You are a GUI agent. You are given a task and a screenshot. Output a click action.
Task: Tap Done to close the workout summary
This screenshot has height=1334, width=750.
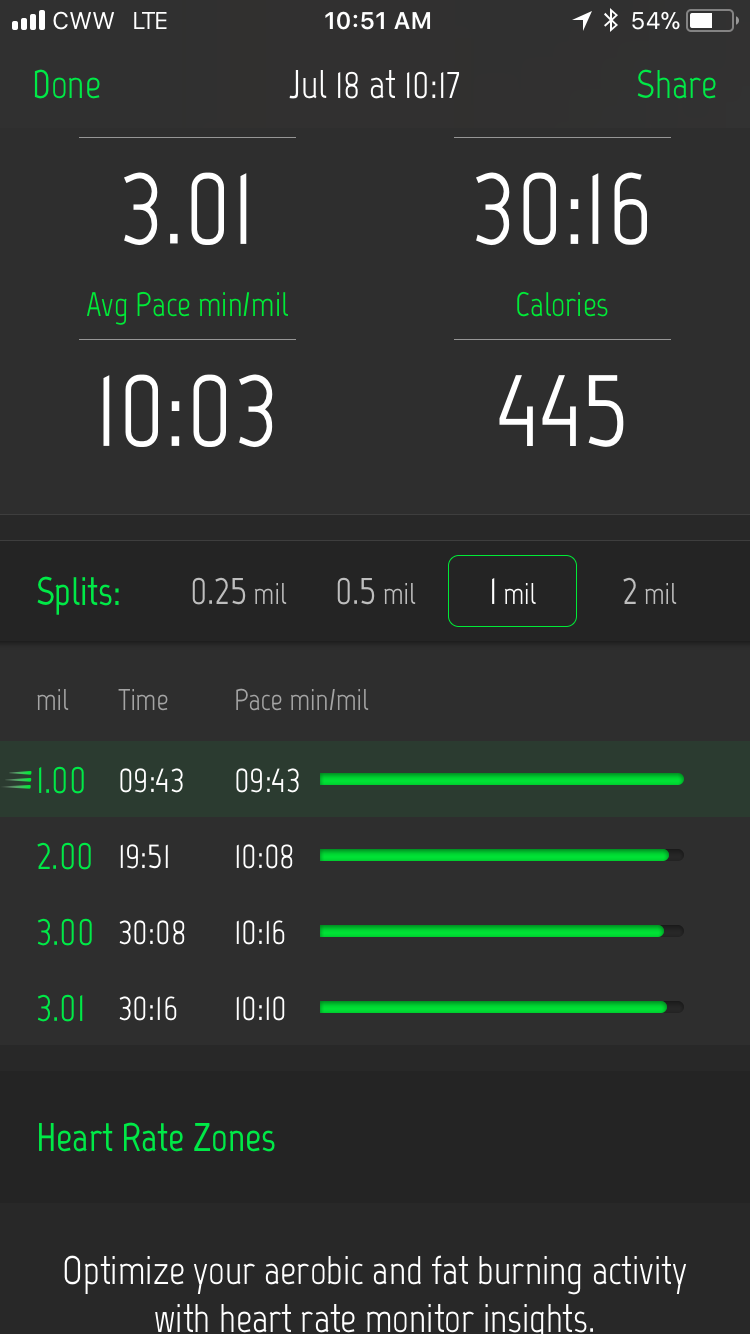click(x=67, y=85)
